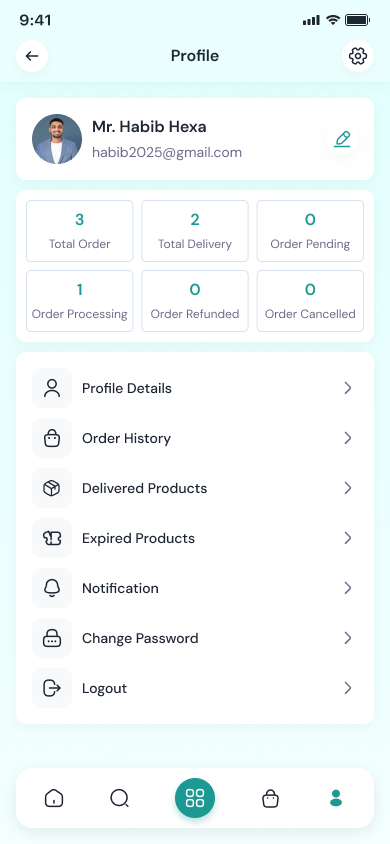
Task: Go back using the top-left arrow
Action: click(x=32, y=56)
